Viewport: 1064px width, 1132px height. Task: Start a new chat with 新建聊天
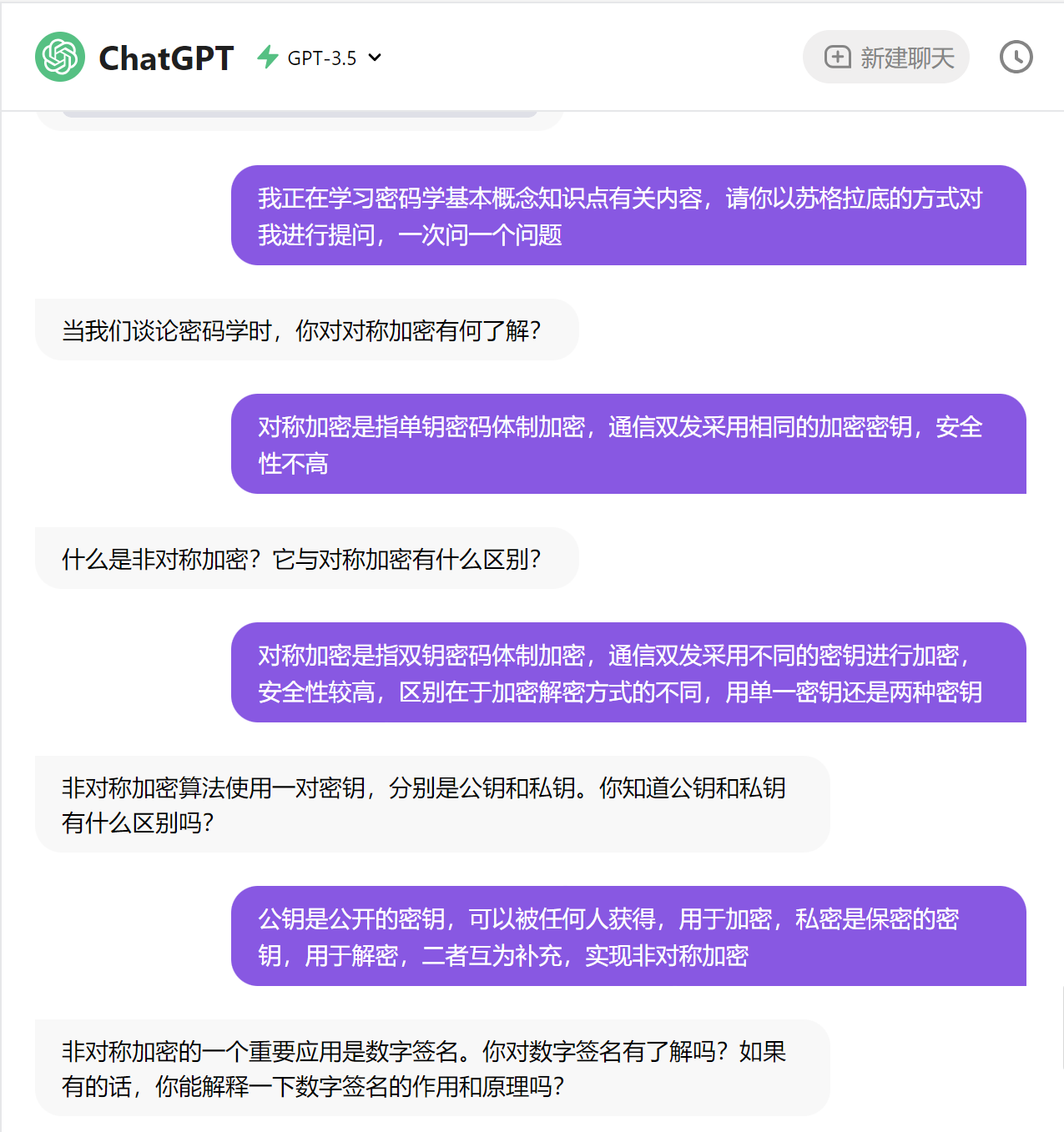pyautogui.click(x=886, y=58)
